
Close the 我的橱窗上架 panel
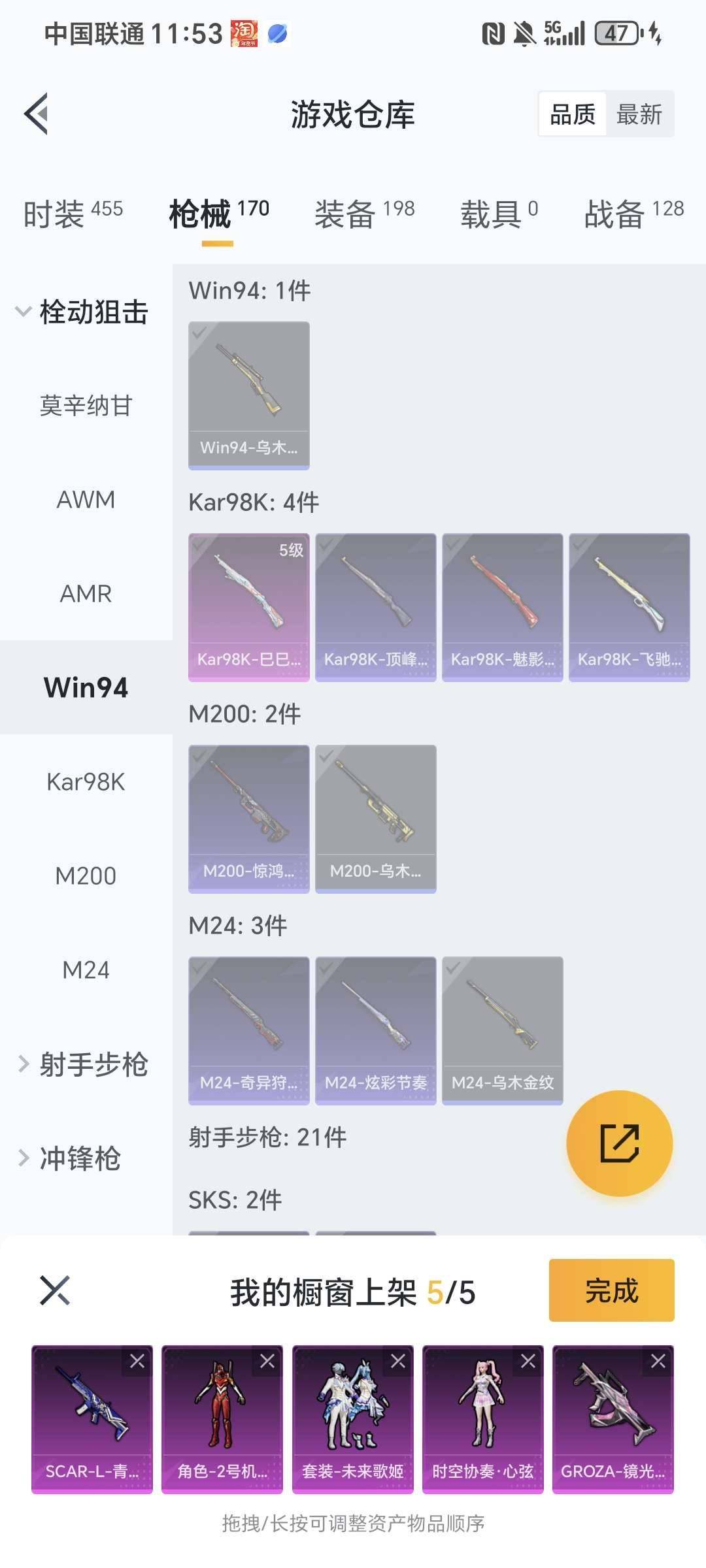[x=55, y=1290]
